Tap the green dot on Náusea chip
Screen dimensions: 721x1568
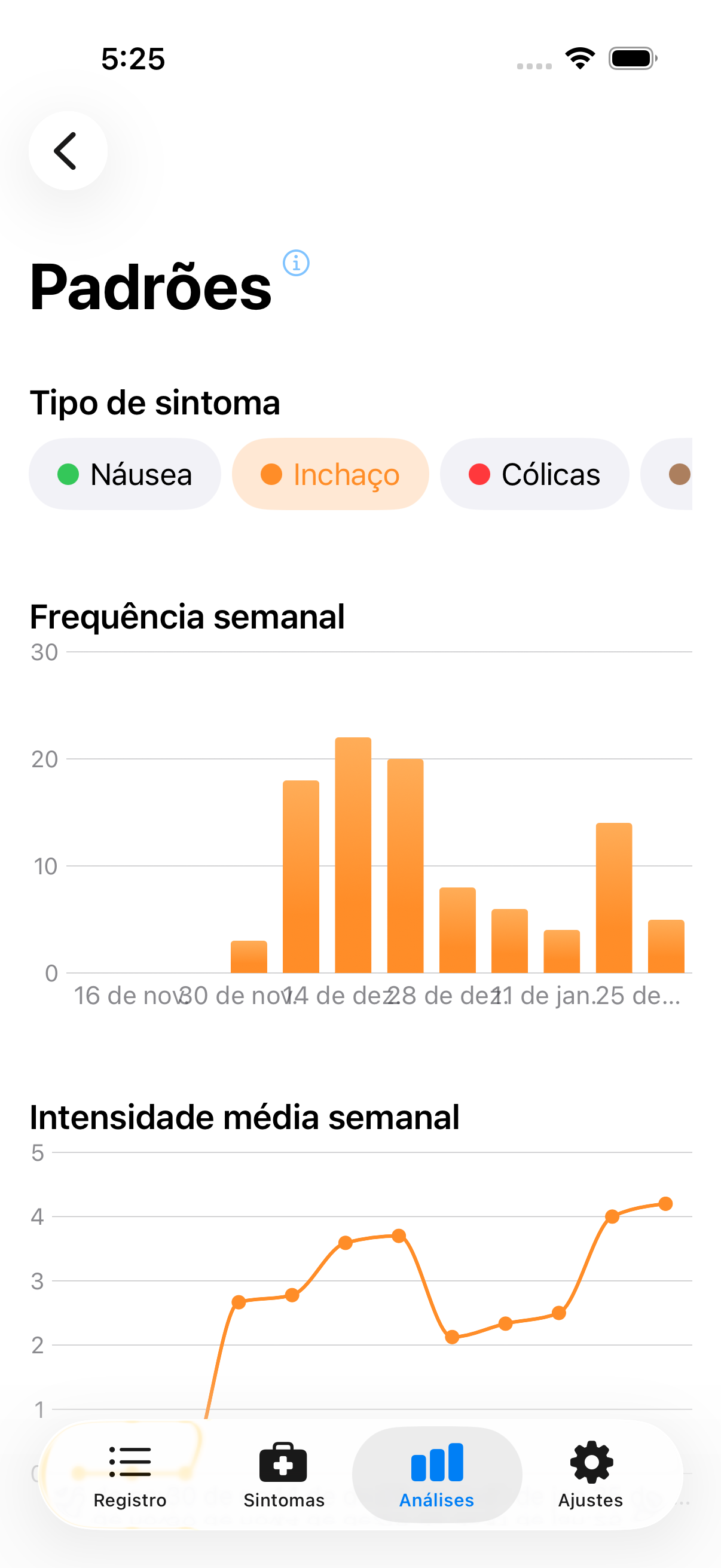click(x=69, y=473)
